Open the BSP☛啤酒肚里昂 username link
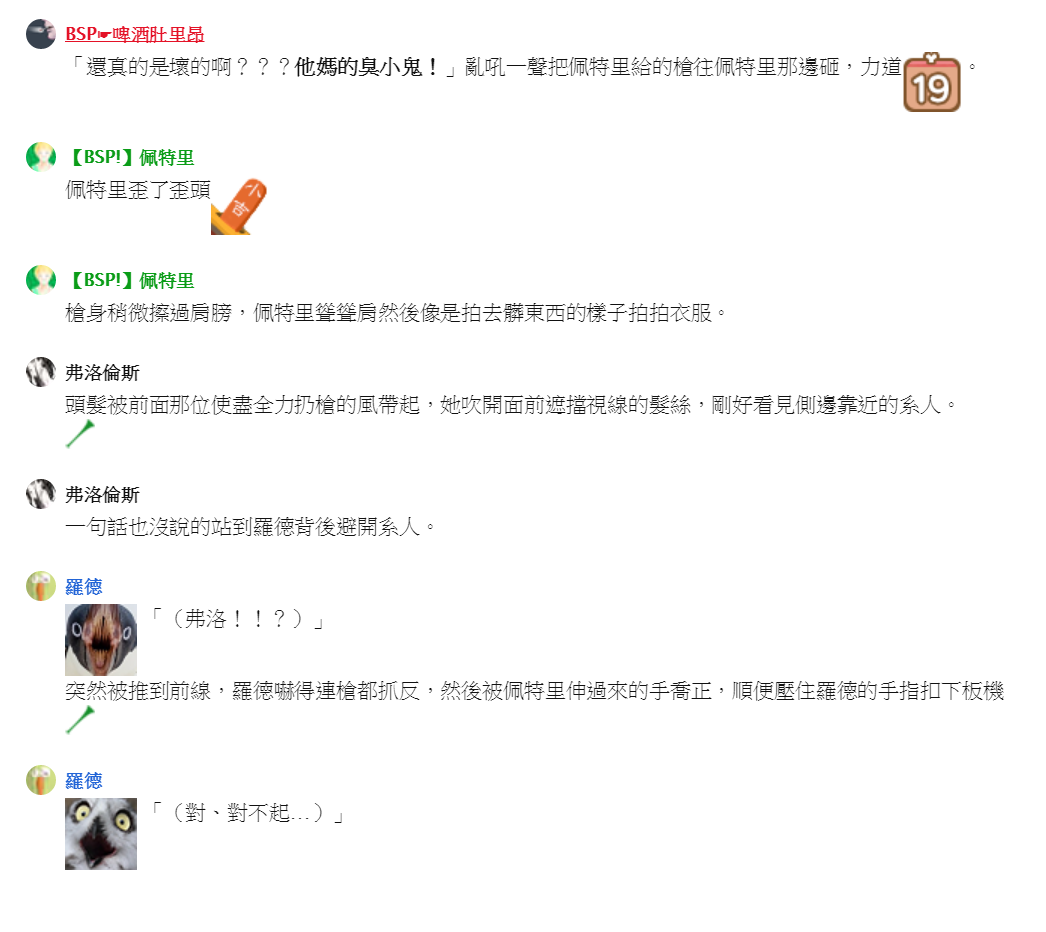Screen dimensions: 1046x932 pyautogui.click(x=134, y=34)
